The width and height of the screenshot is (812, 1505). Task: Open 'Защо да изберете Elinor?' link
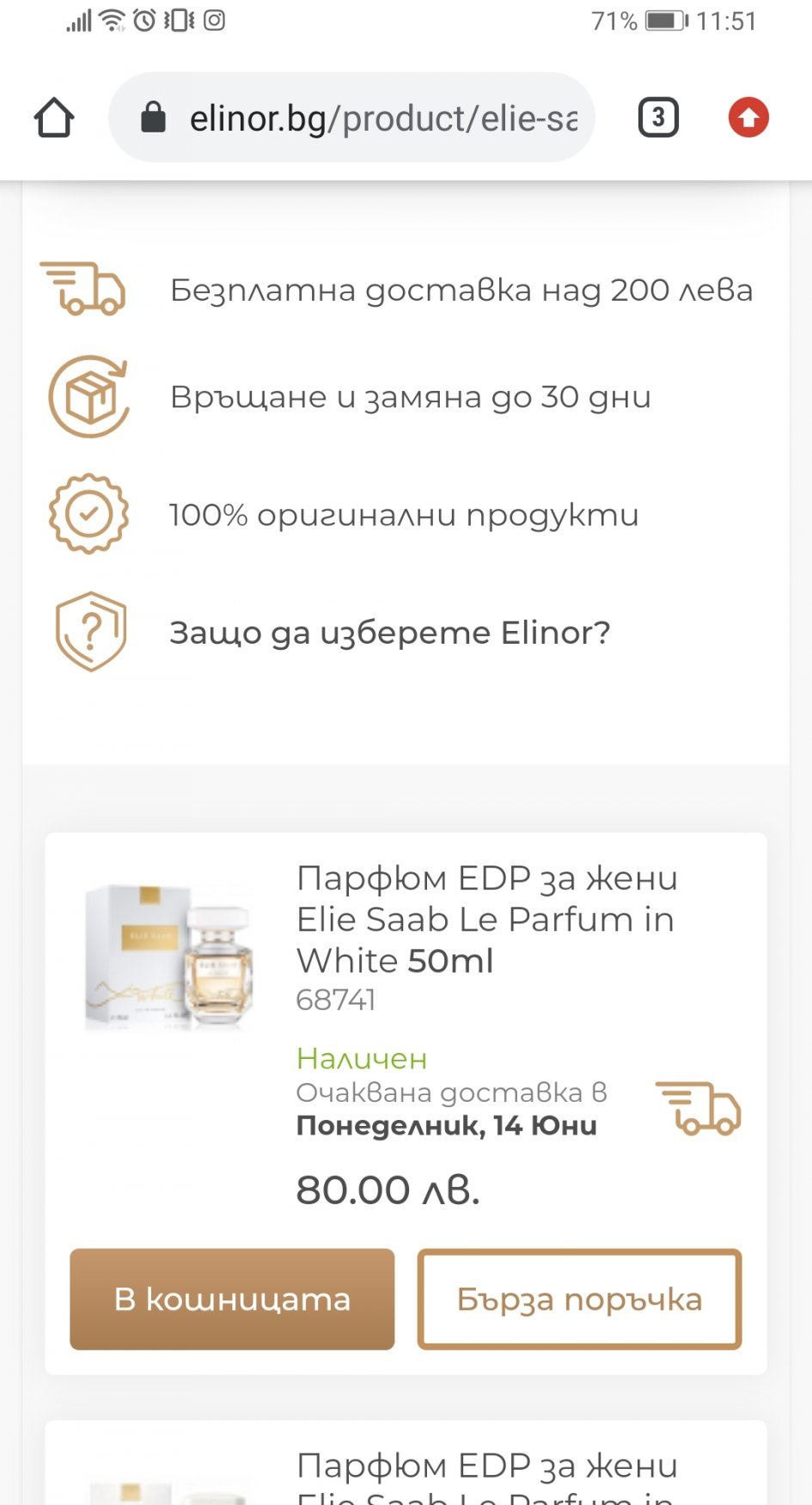click(x=389, y=633)
